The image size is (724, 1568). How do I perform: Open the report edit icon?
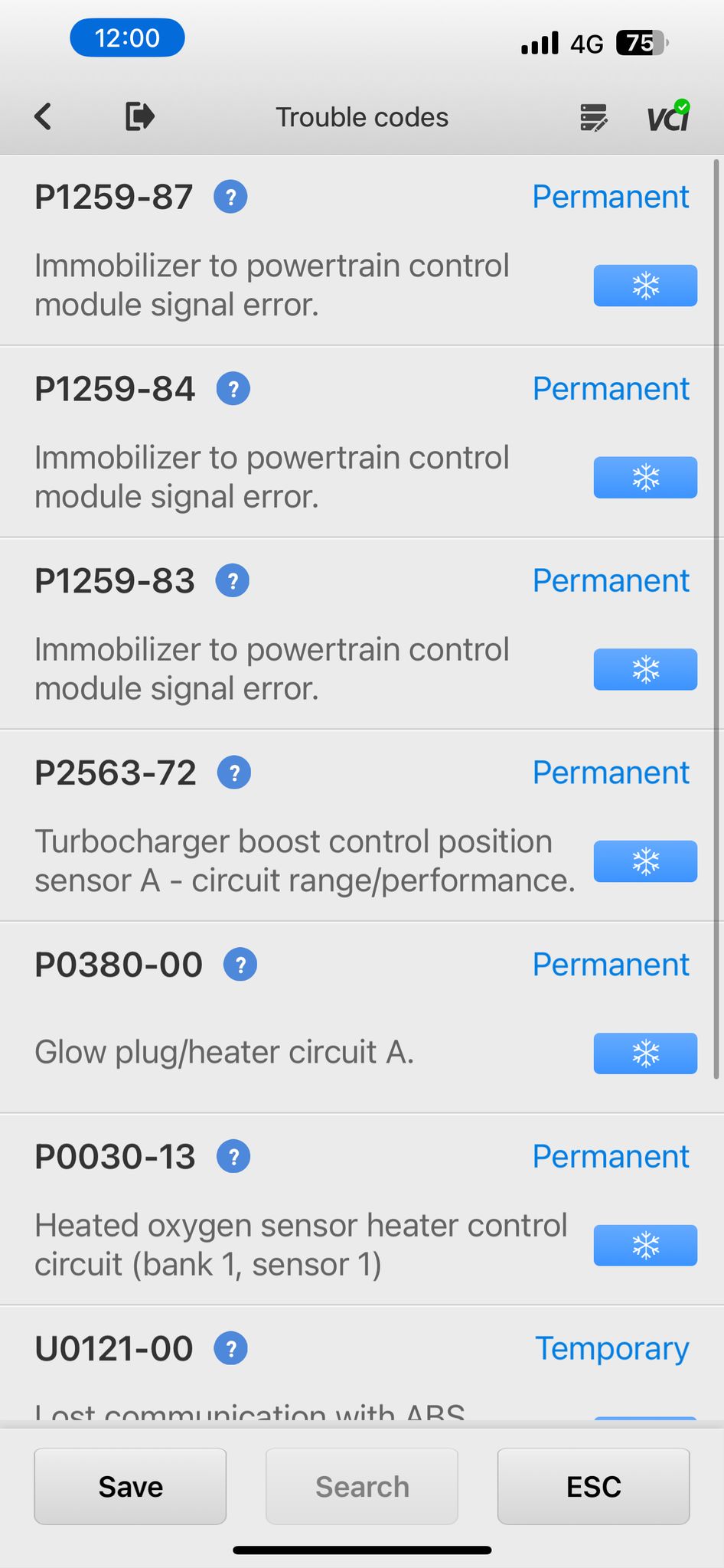click(594, 118)
